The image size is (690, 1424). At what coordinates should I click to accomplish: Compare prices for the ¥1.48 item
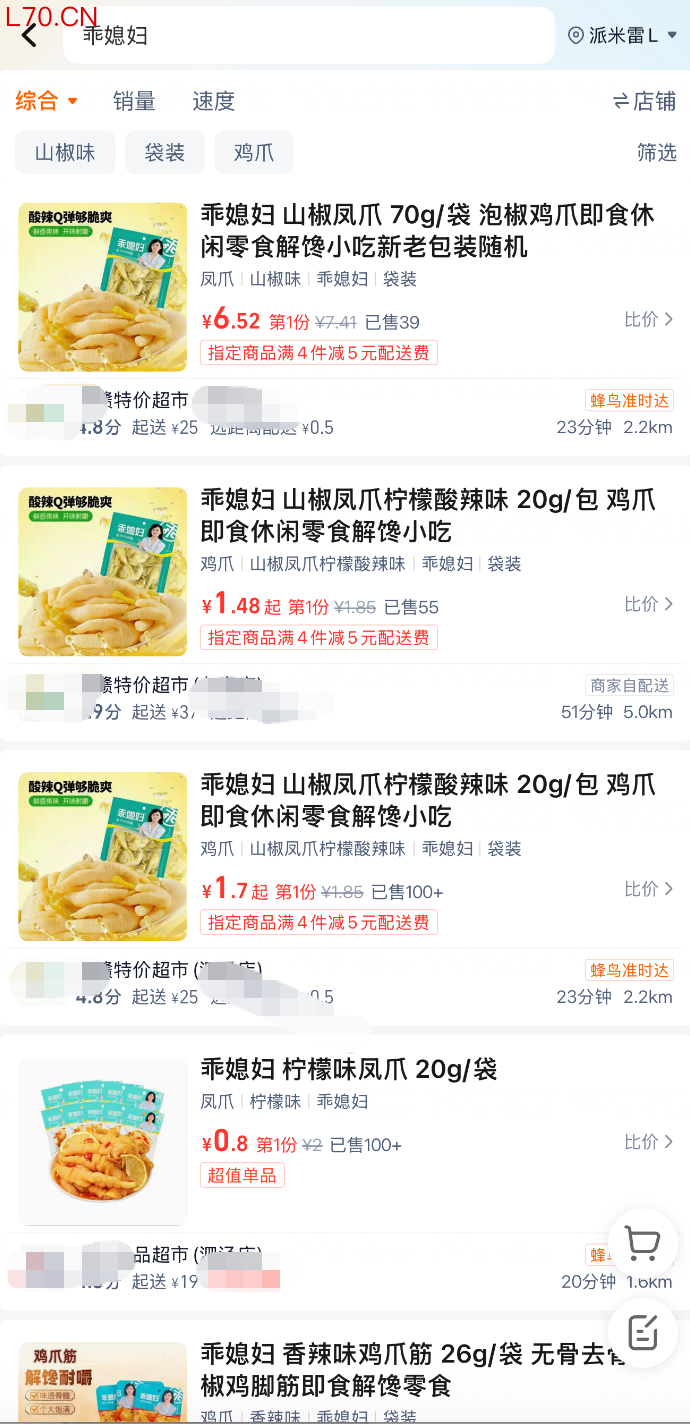(x=649, y=604)
